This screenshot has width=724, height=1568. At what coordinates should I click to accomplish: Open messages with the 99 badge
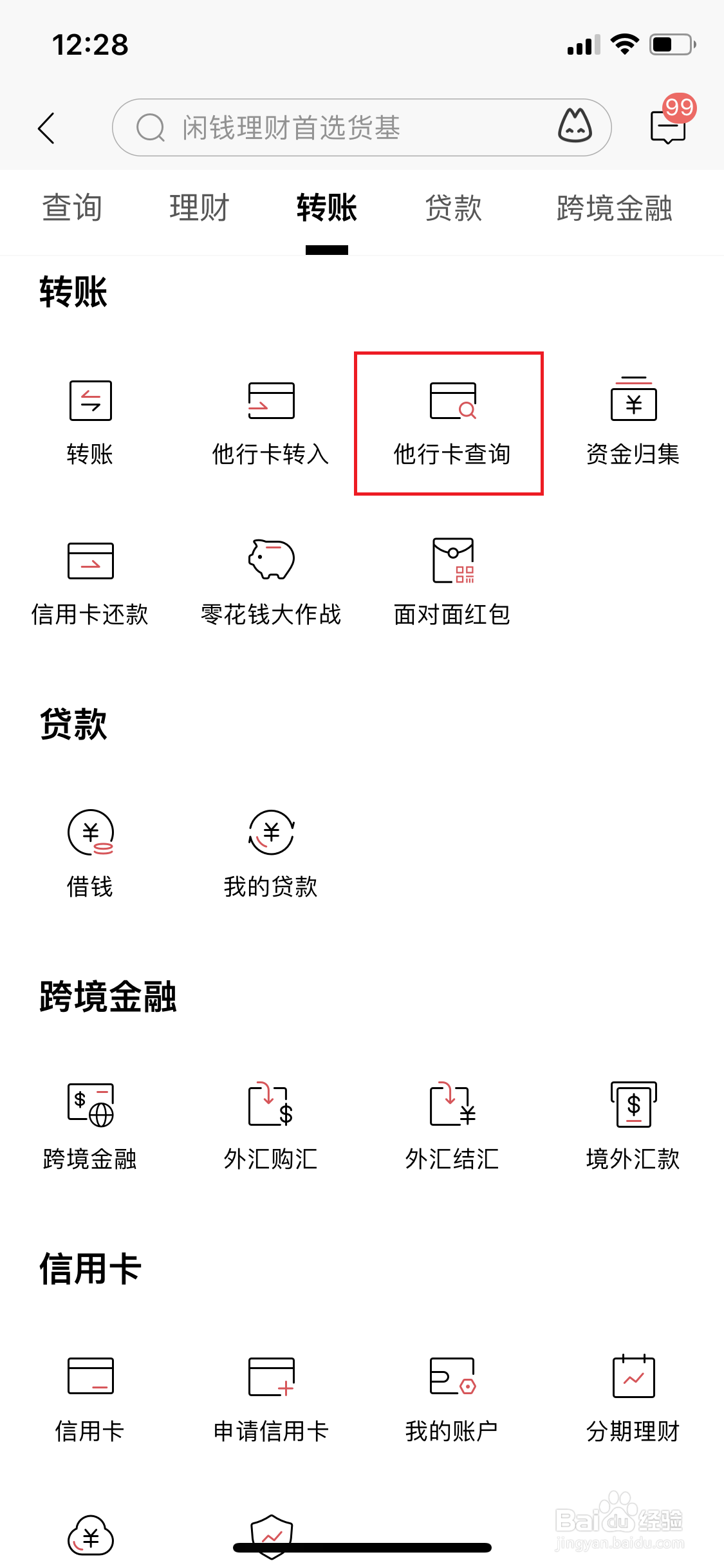click(667, 126)
